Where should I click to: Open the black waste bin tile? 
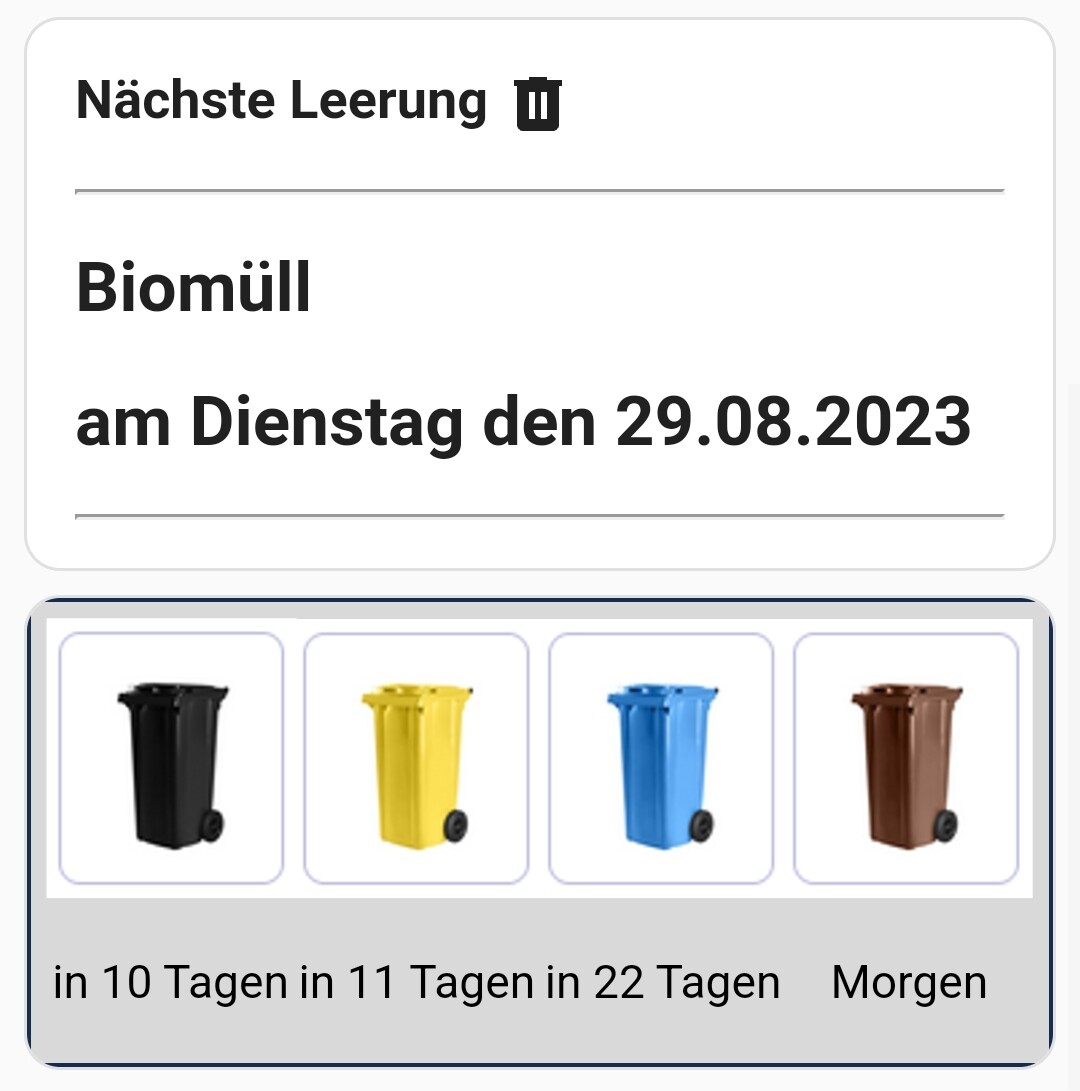click(x=171, y=759)
